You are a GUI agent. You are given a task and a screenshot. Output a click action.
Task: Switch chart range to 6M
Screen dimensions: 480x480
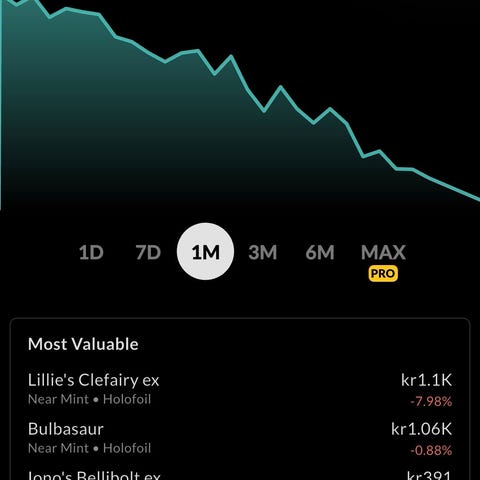[320, 252]
